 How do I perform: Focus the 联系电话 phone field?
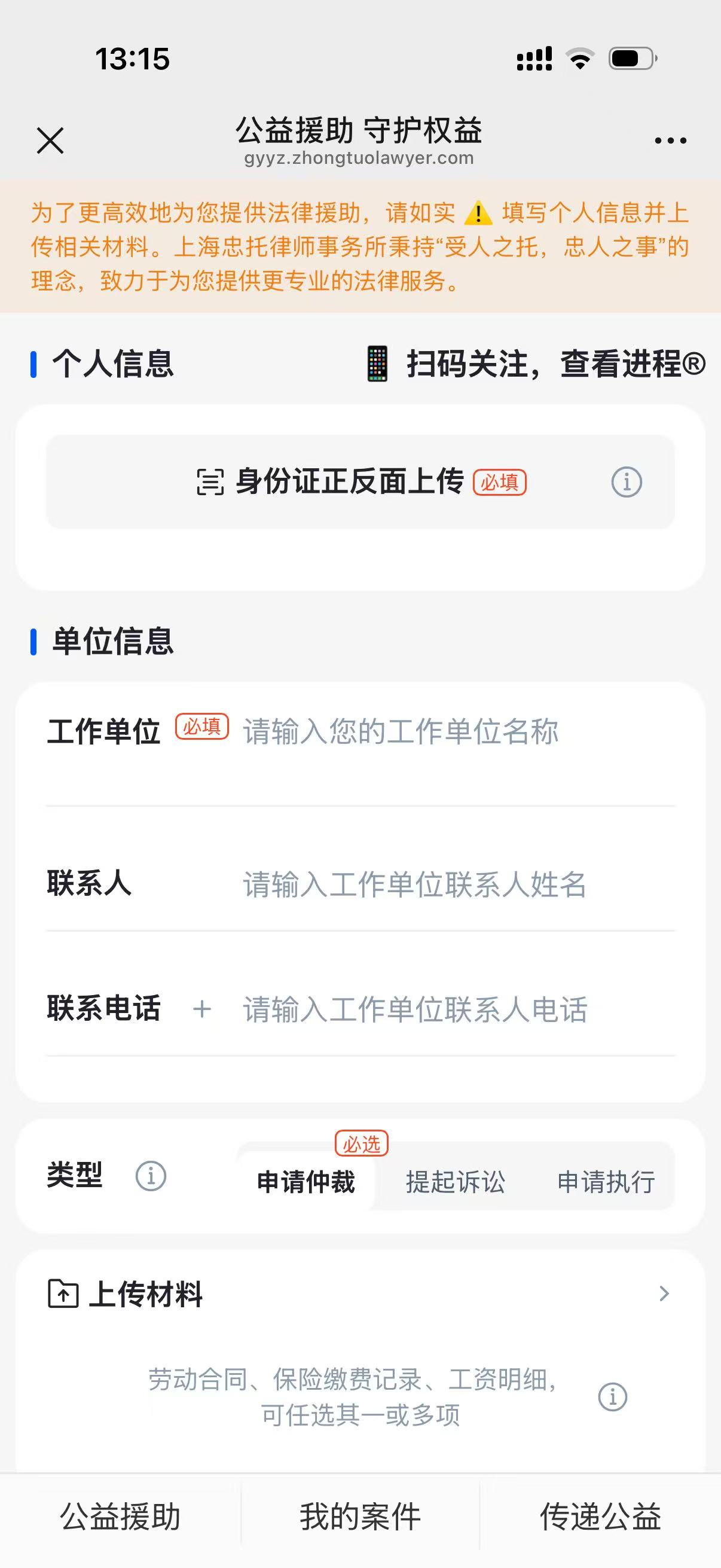tap(456, 1009)
